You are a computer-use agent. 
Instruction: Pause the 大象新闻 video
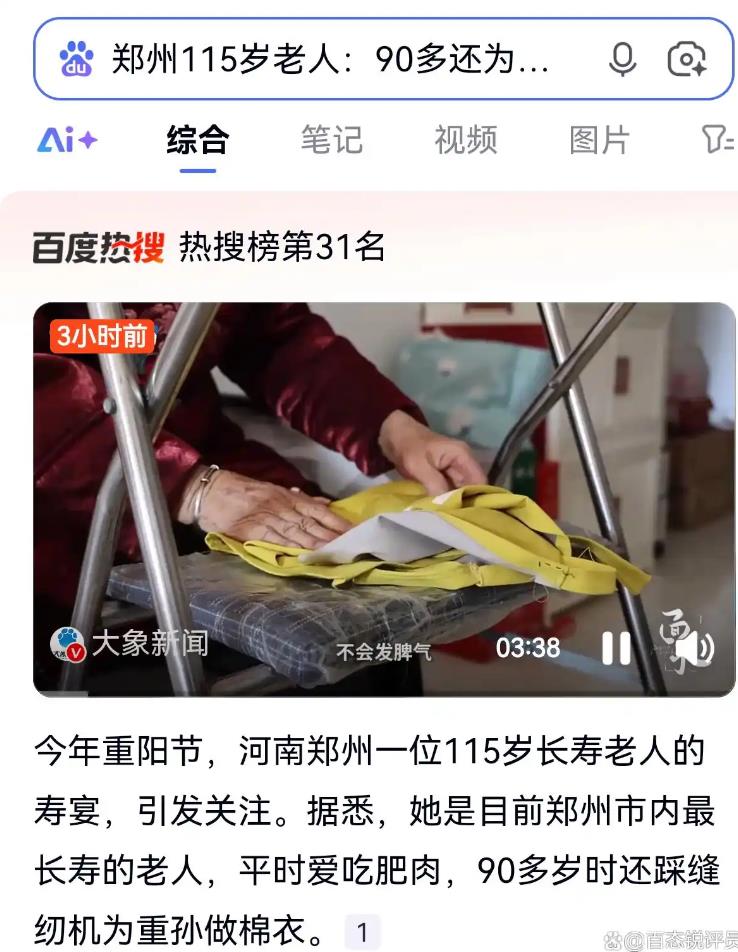616,648
